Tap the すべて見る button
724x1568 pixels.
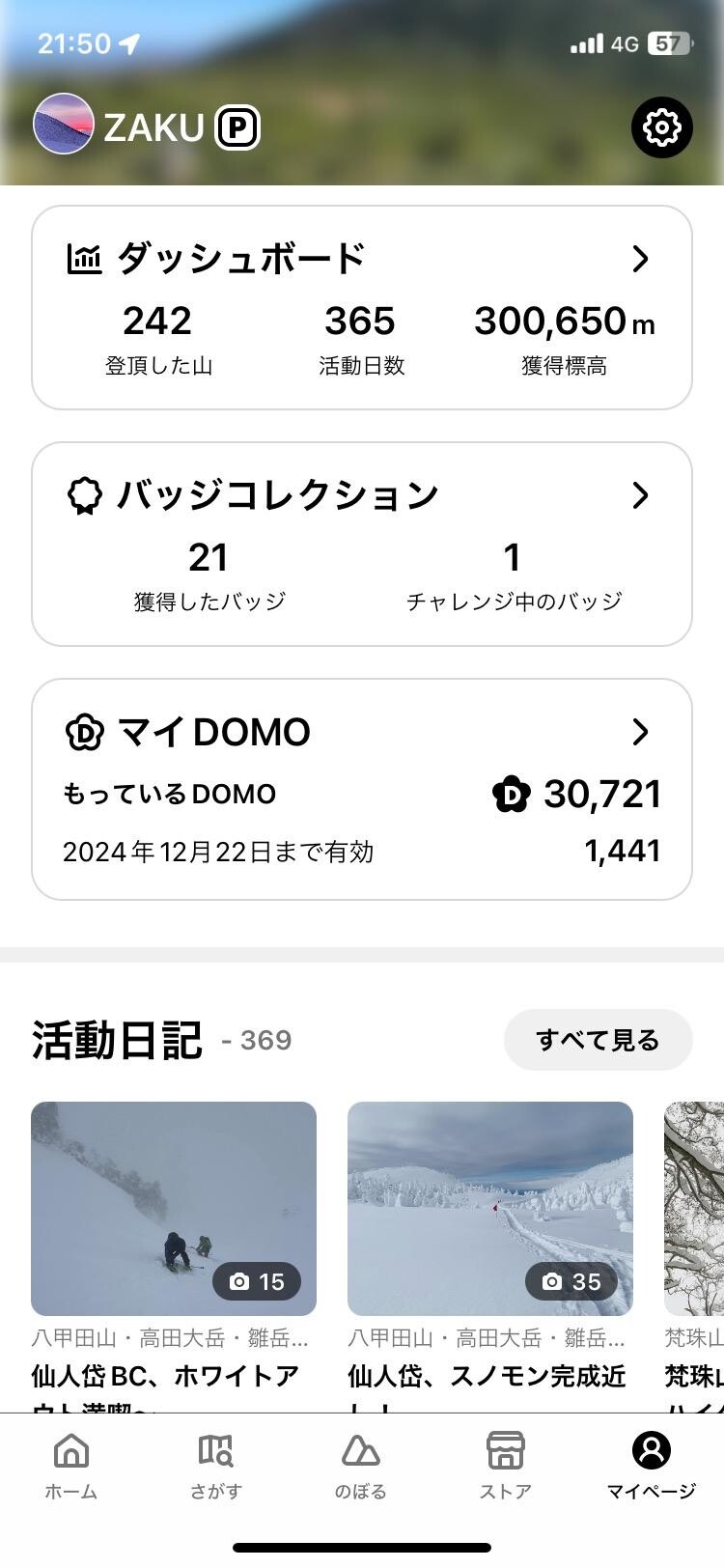click(x=598, y=1040)
